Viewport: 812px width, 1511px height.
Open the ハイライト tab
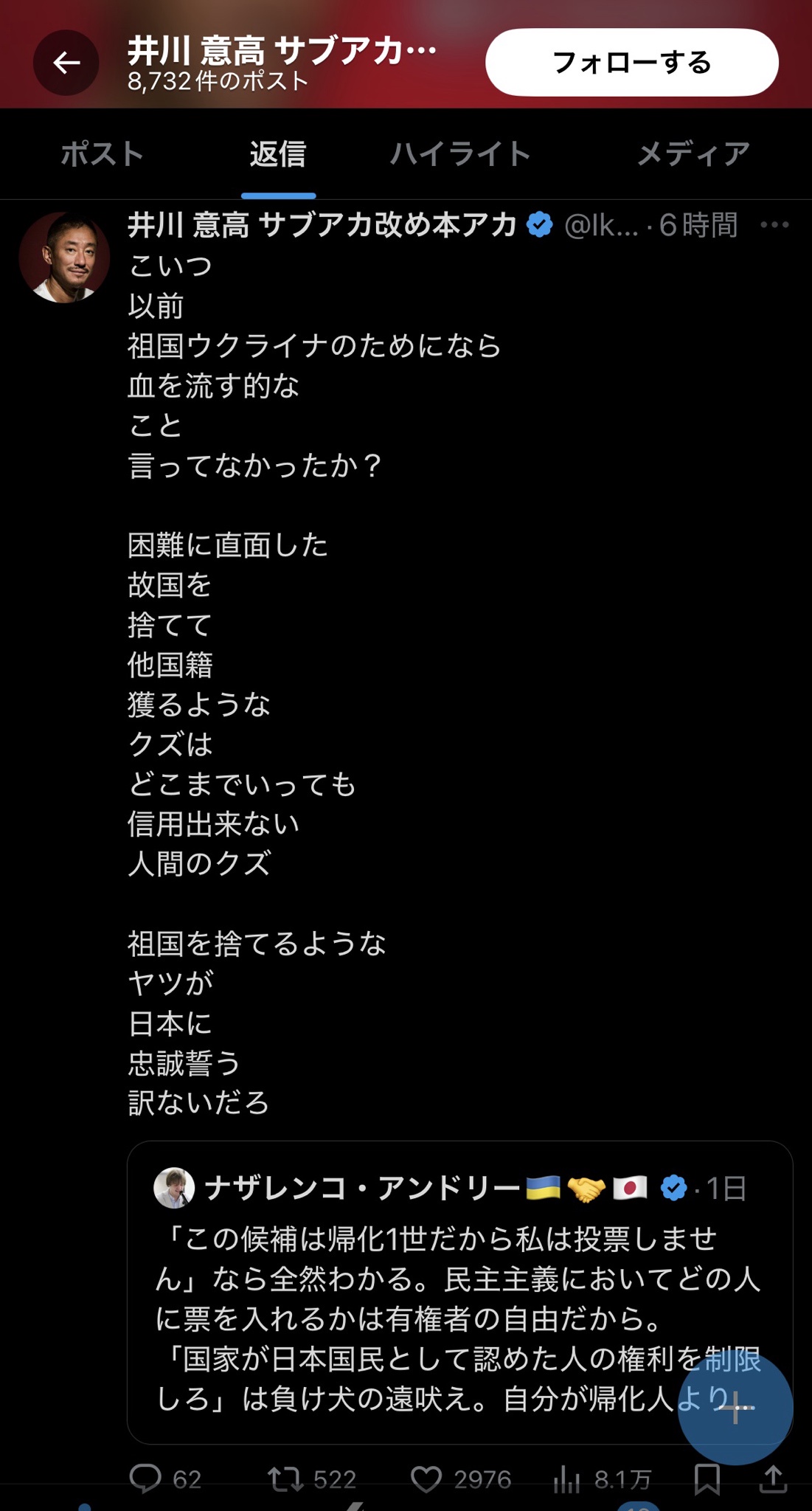click(460, 154)
